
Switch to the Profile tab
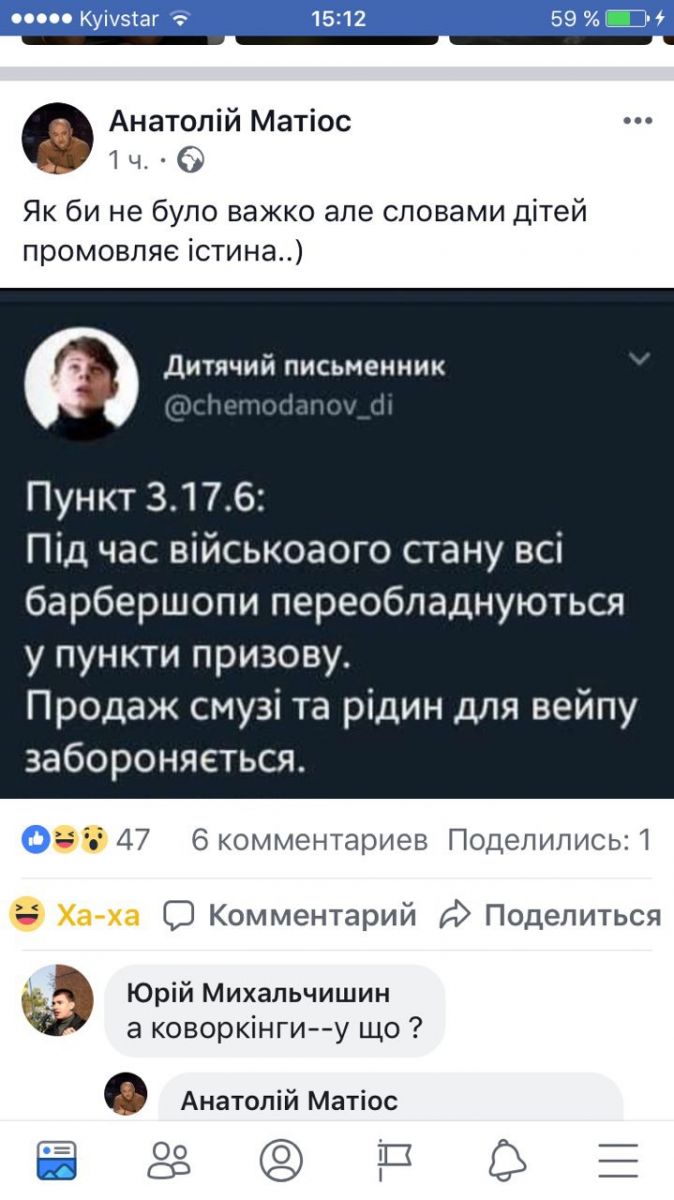[x=281, y=1161]
